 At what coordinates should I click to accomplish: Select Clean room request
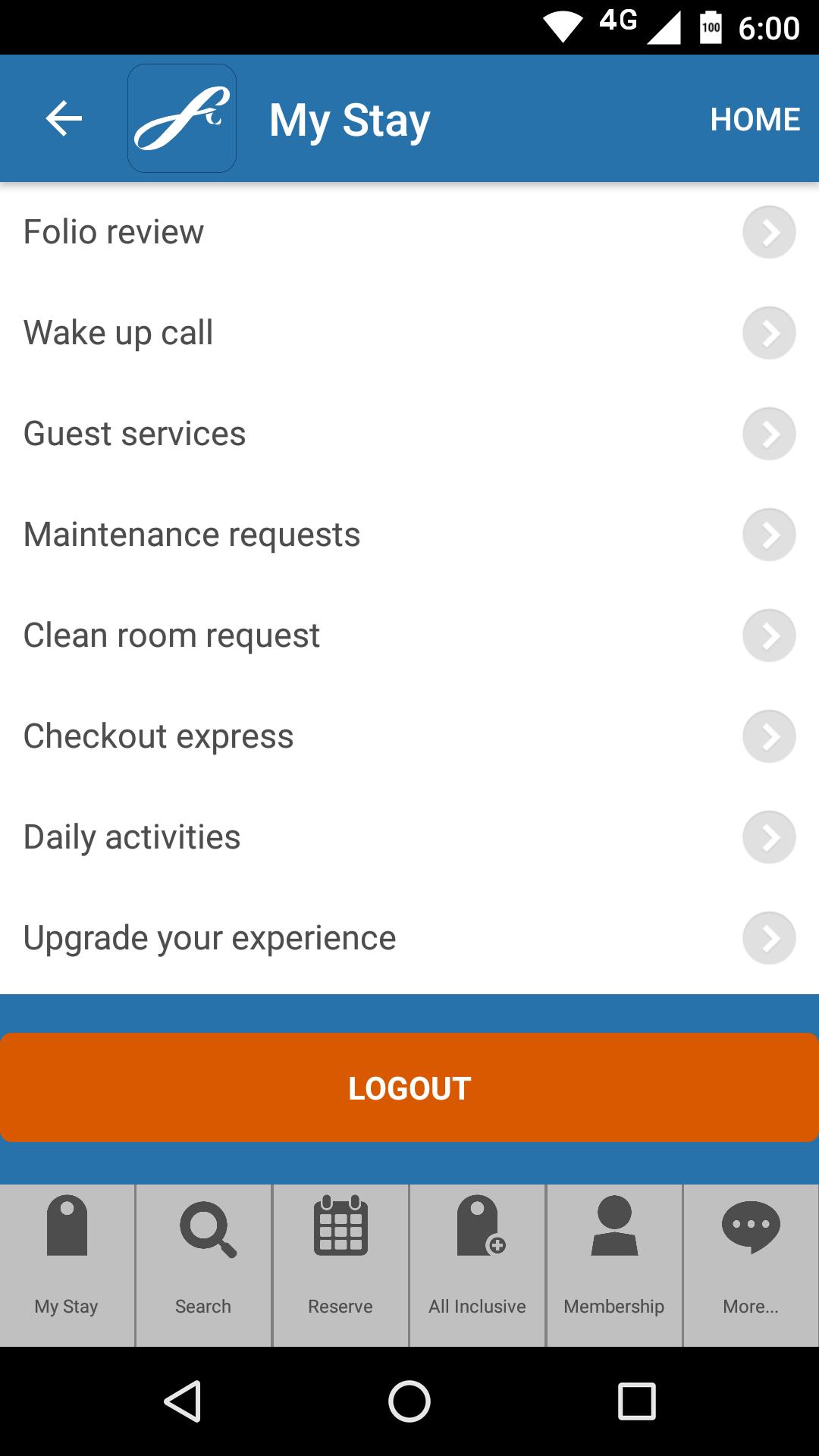pyautogui.click(x=409, y=635)
